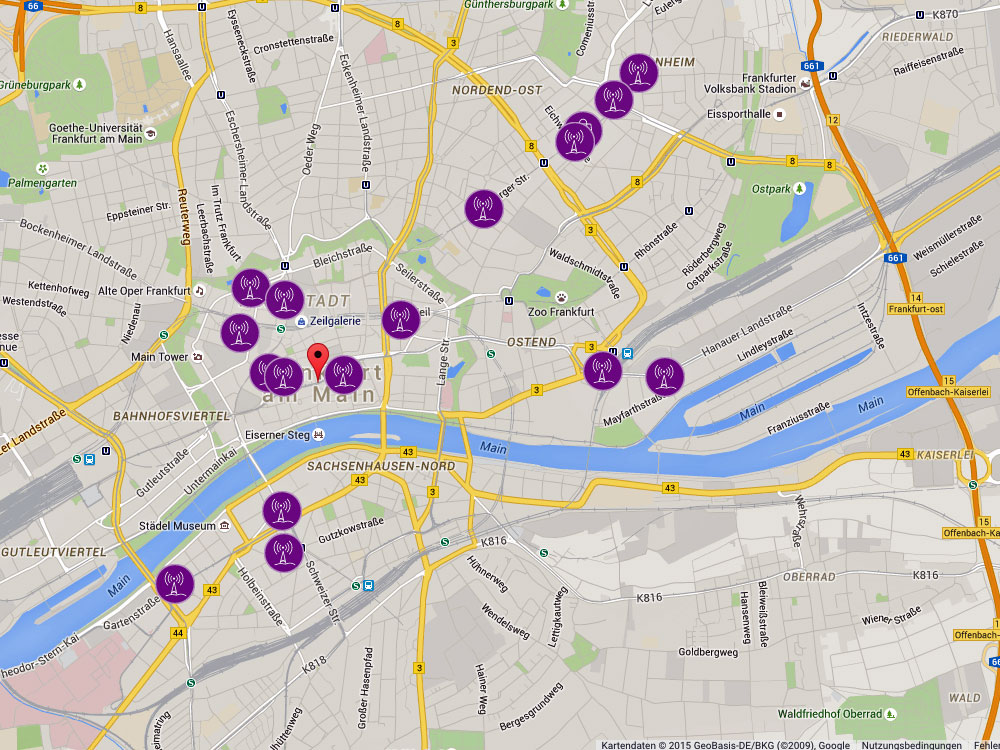The image size is (1000, 750).
Task: Select tower marker near Mayfarthstraße
Action: [x=665, y=377]
